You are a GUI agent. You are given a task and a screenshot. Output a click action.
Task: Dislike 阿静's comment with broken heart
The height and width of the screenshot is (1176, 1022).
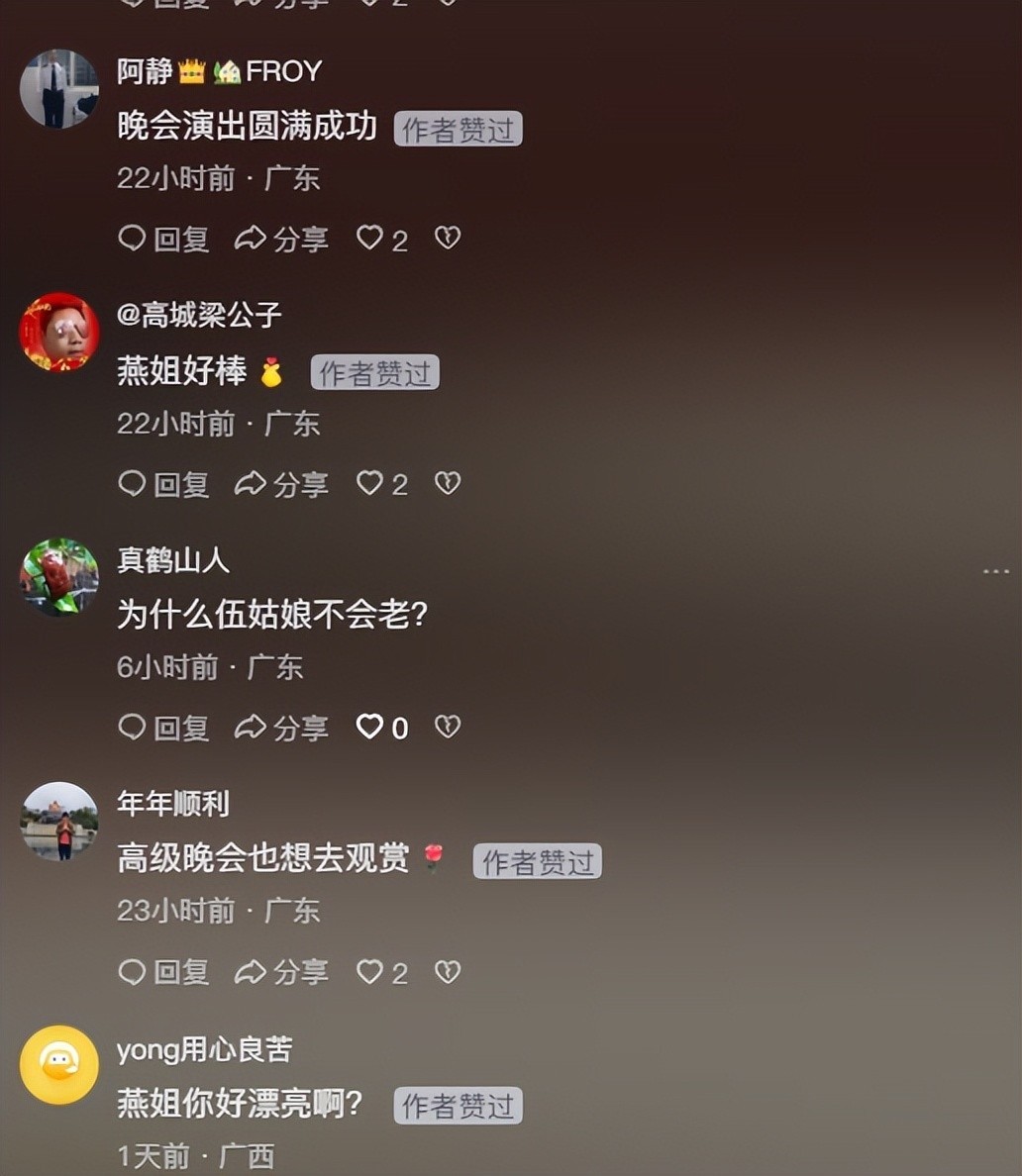448,238
